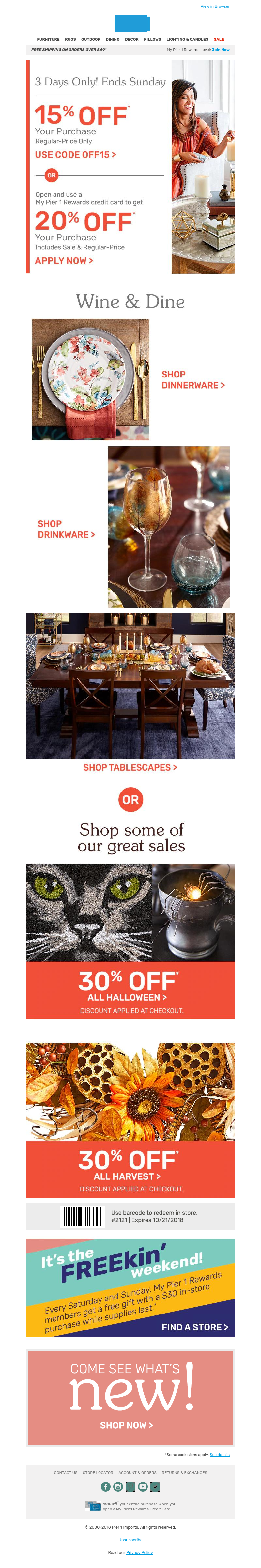Tap Join Now for My Pier 1 Rewards

tap(220, 50)
